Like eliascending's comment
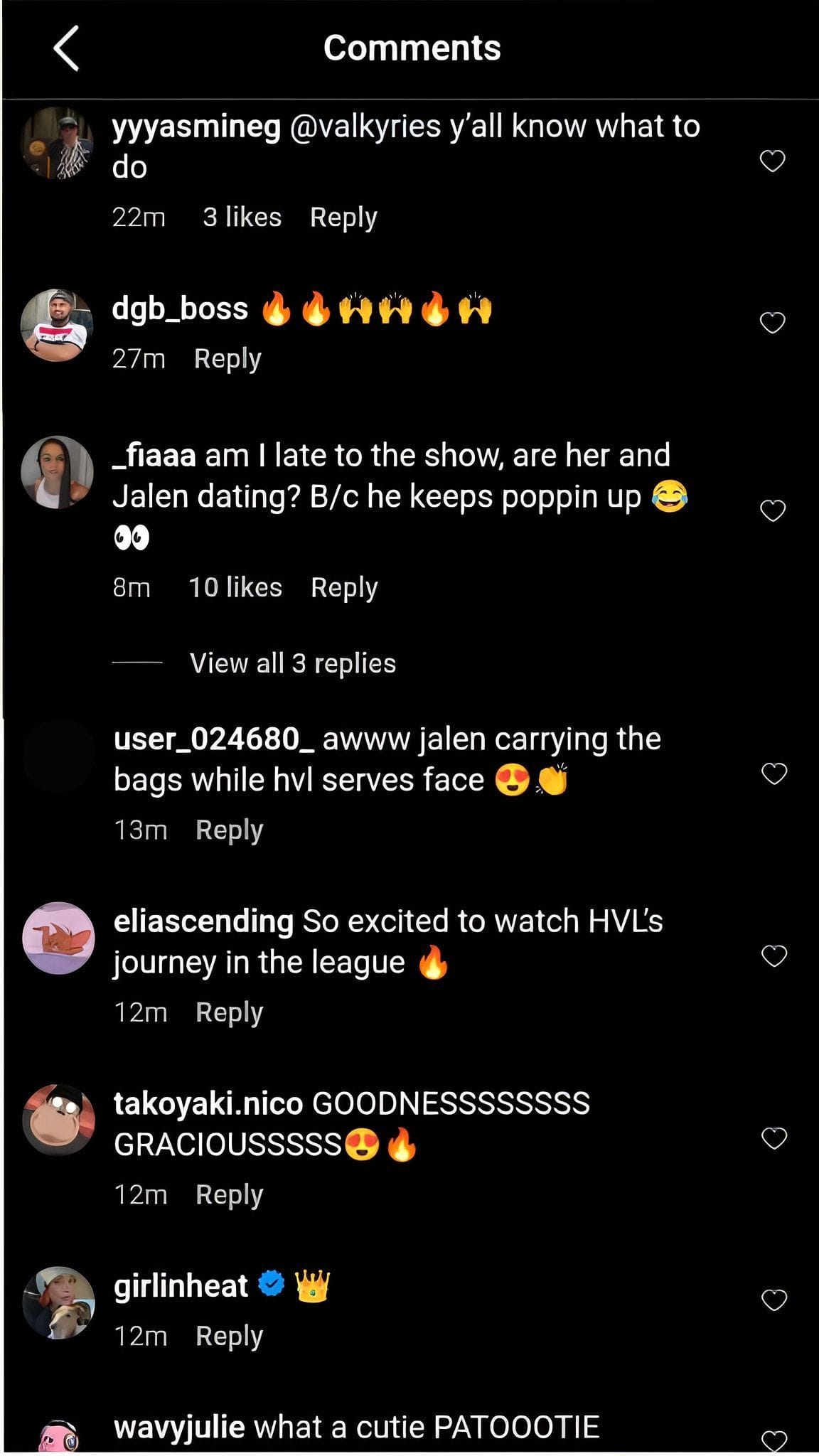The height and width of the screenshot is (1456, 819). point(773,956)
